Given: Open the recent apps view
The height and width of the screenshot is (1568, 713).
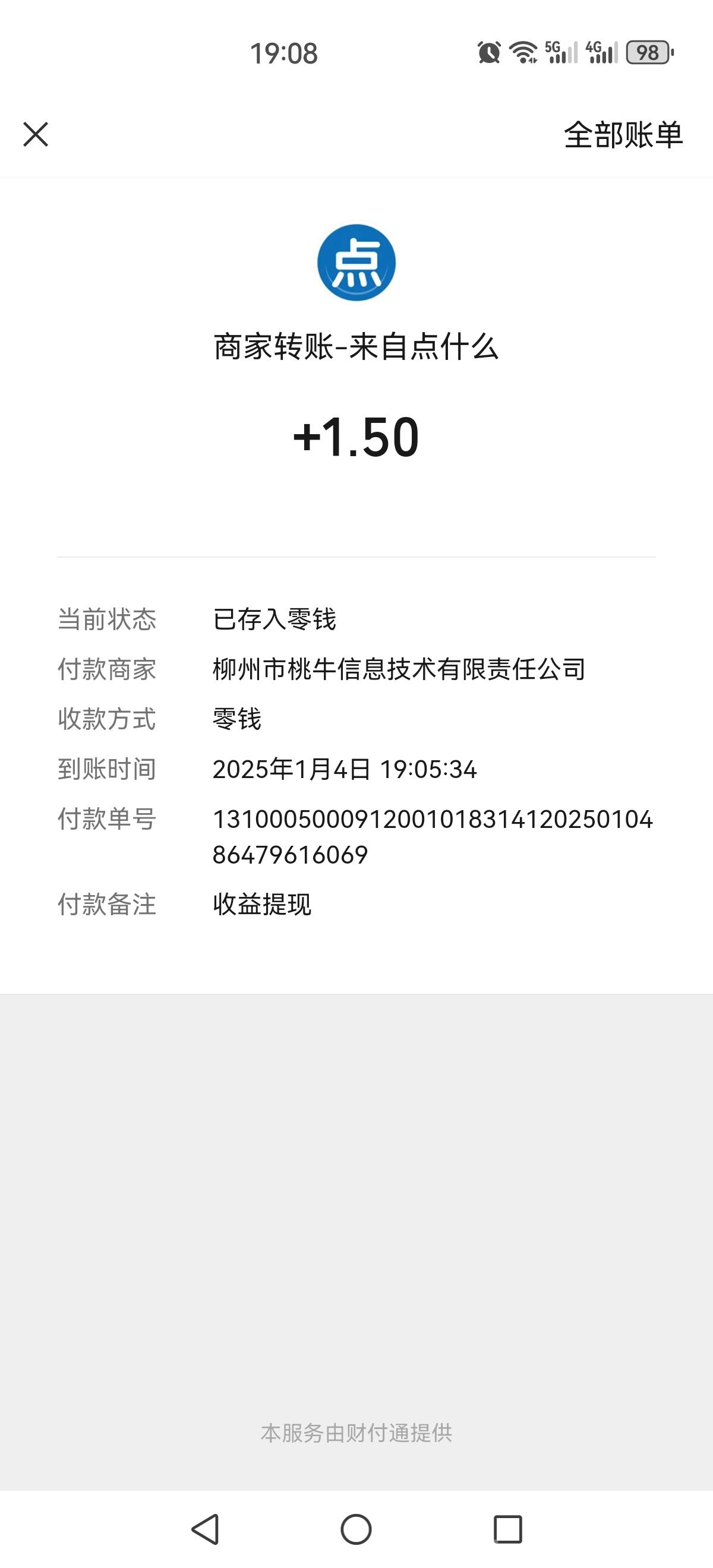Looking at the screenshot, I should pyautogui.click(x=508, y=1528).
